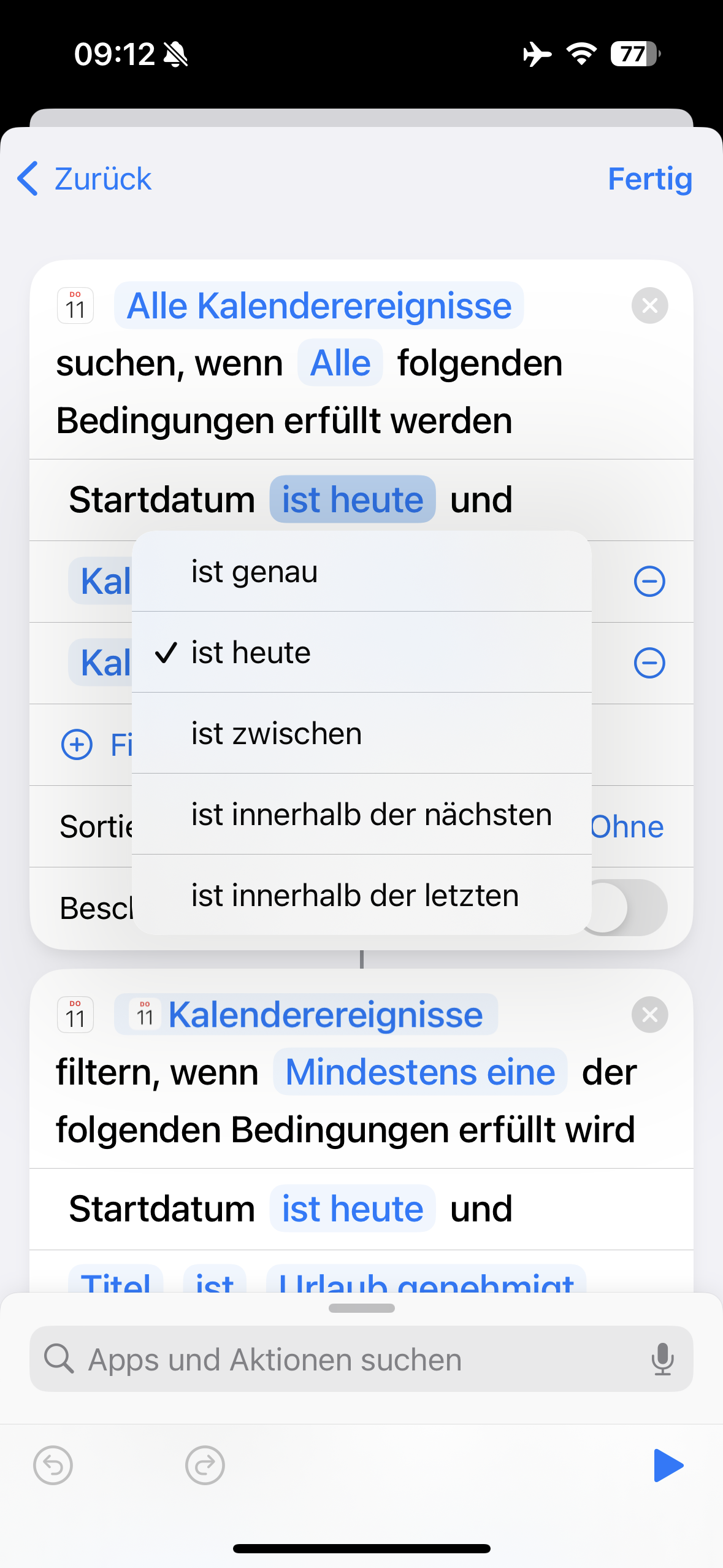Search in 'Apps und Aktionen suchen'
723x1568 pixels.
(x=343, y=1359)
